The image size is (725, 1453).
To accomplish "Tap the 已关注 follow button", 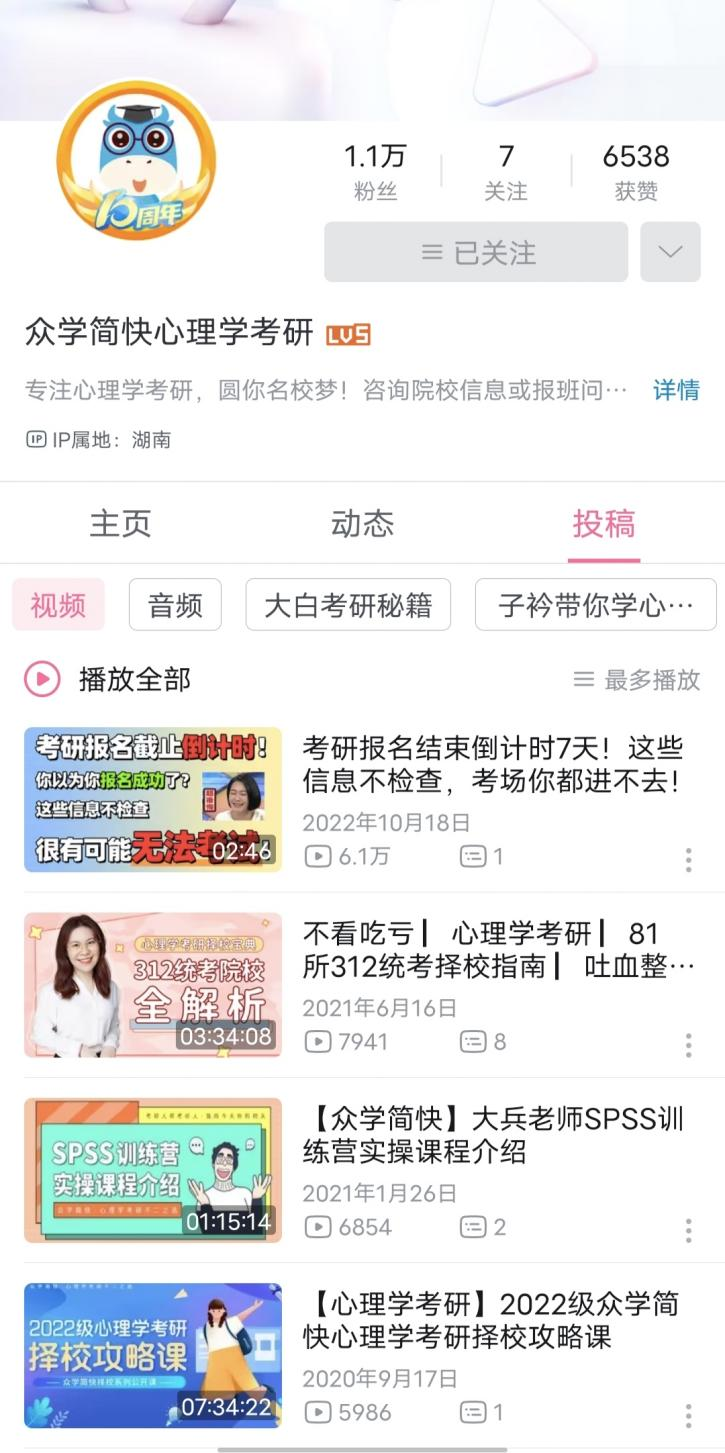I will [x=476, y=252].
